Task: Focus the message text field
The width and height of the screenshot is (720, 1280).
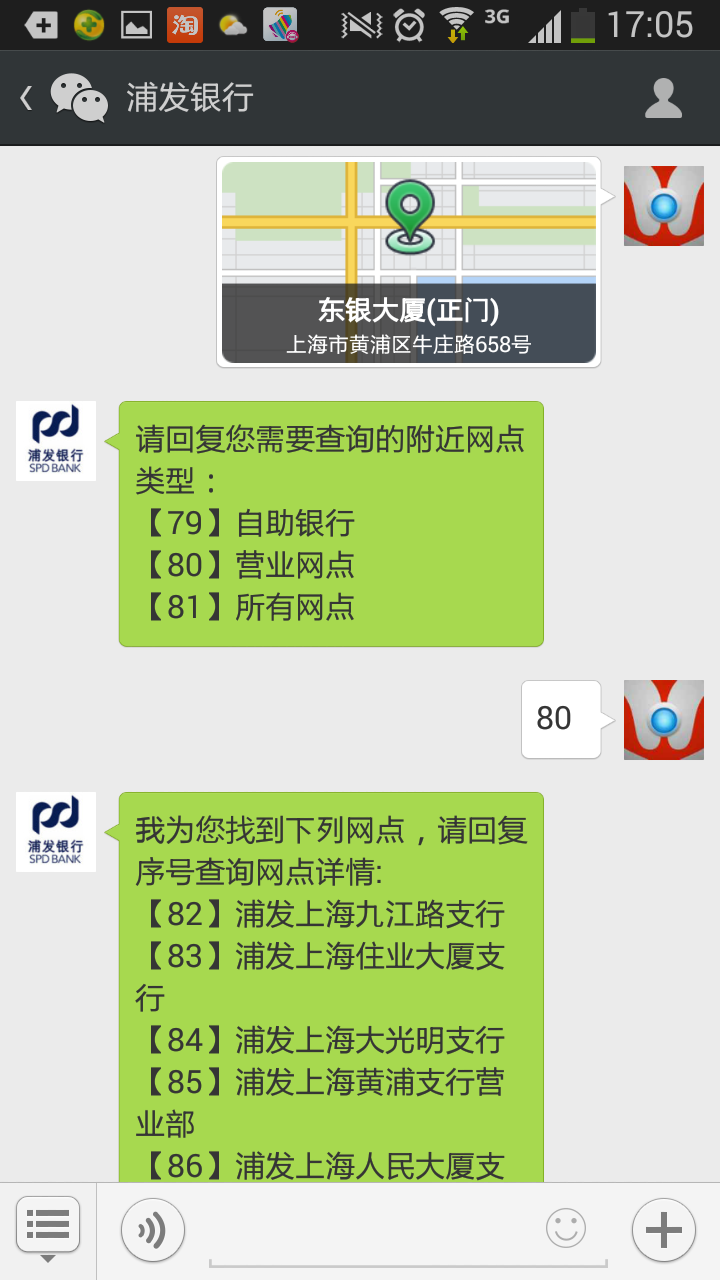Action: point(370,1230)
